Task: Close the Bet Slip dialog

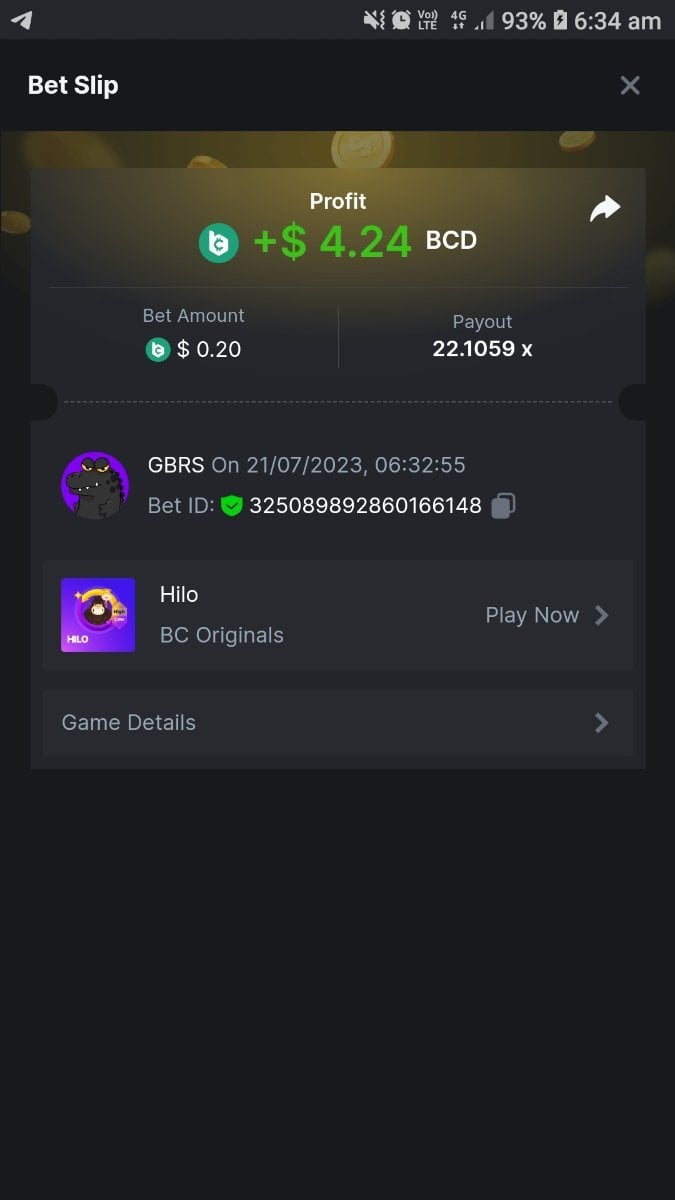Action: 630,86
